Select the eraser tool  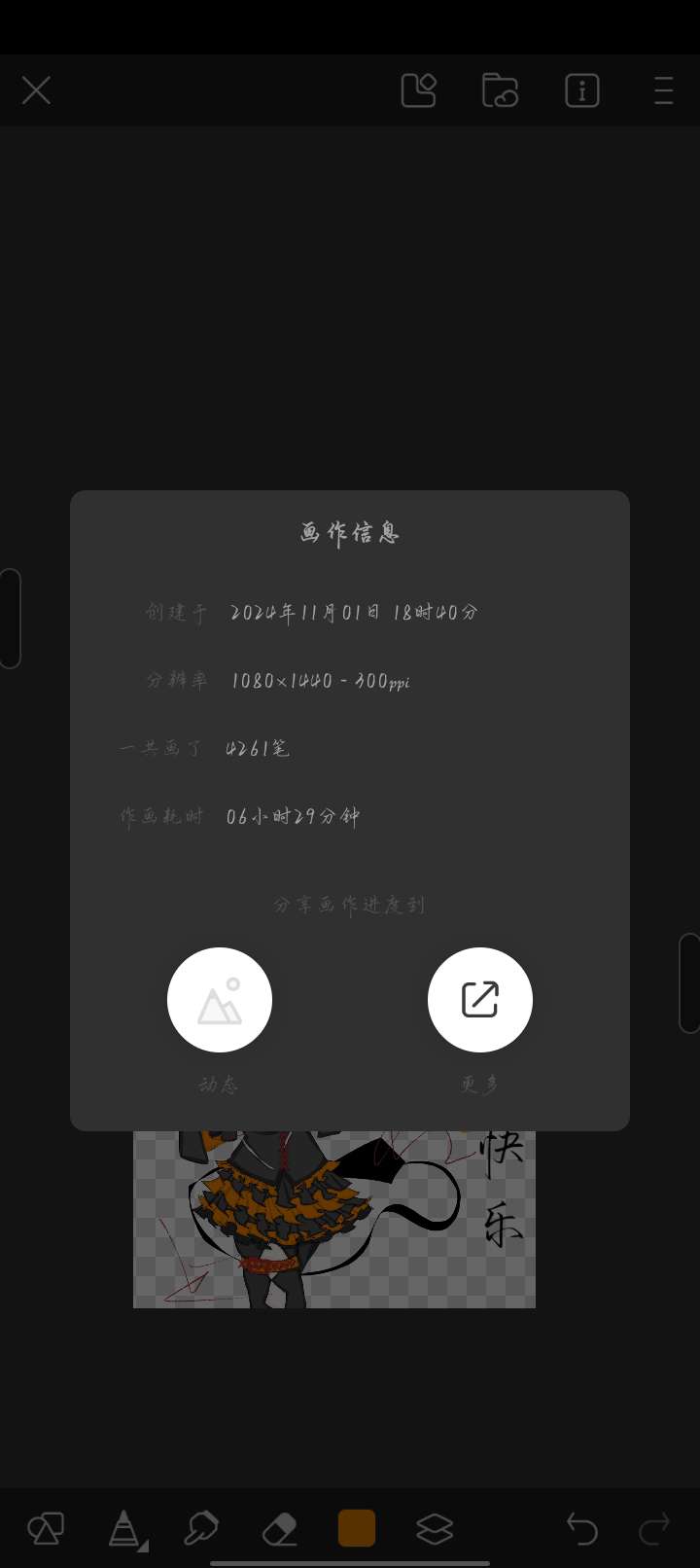[x=279, y=1529]
